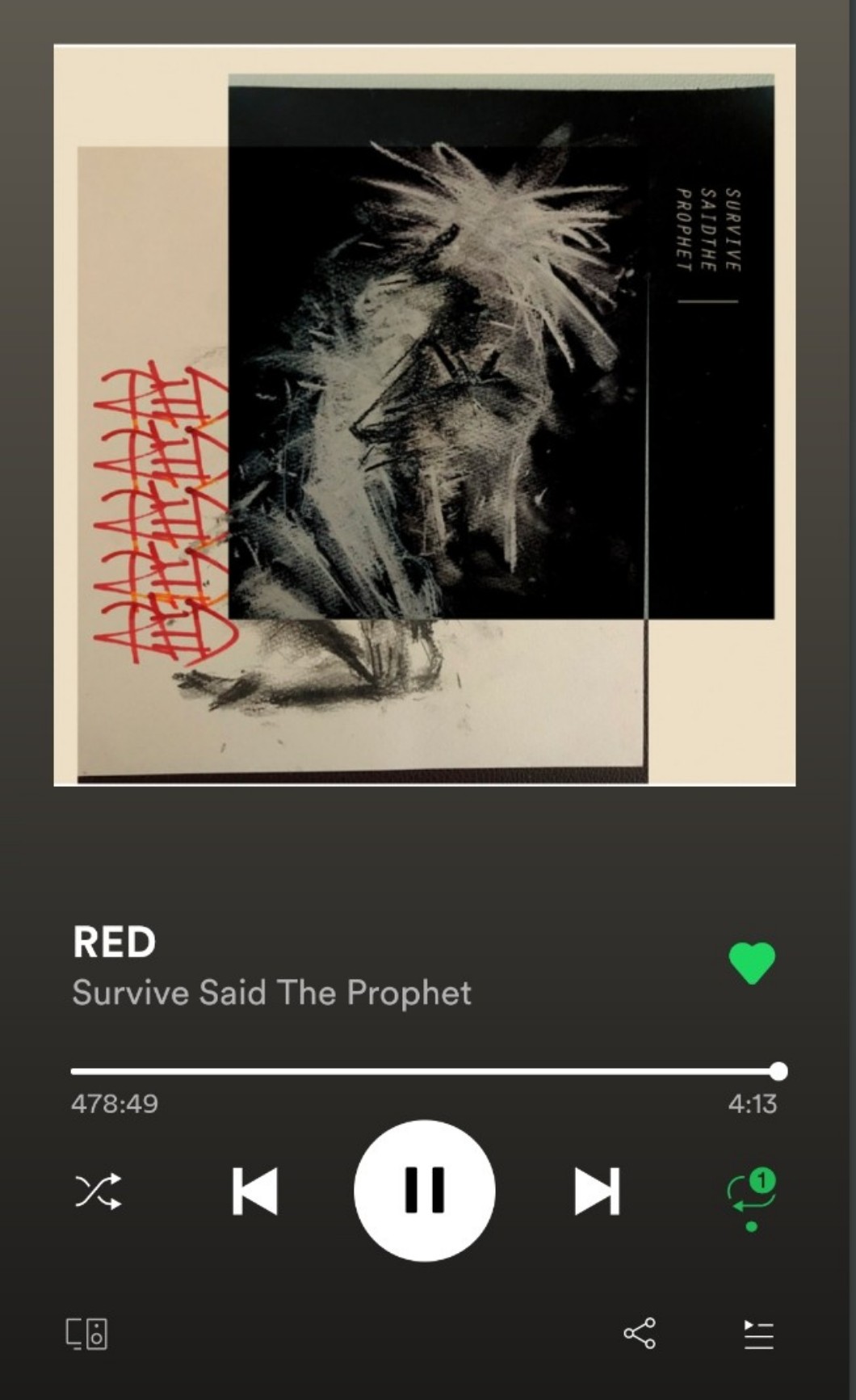Open the play queue

click(758, 1335)
